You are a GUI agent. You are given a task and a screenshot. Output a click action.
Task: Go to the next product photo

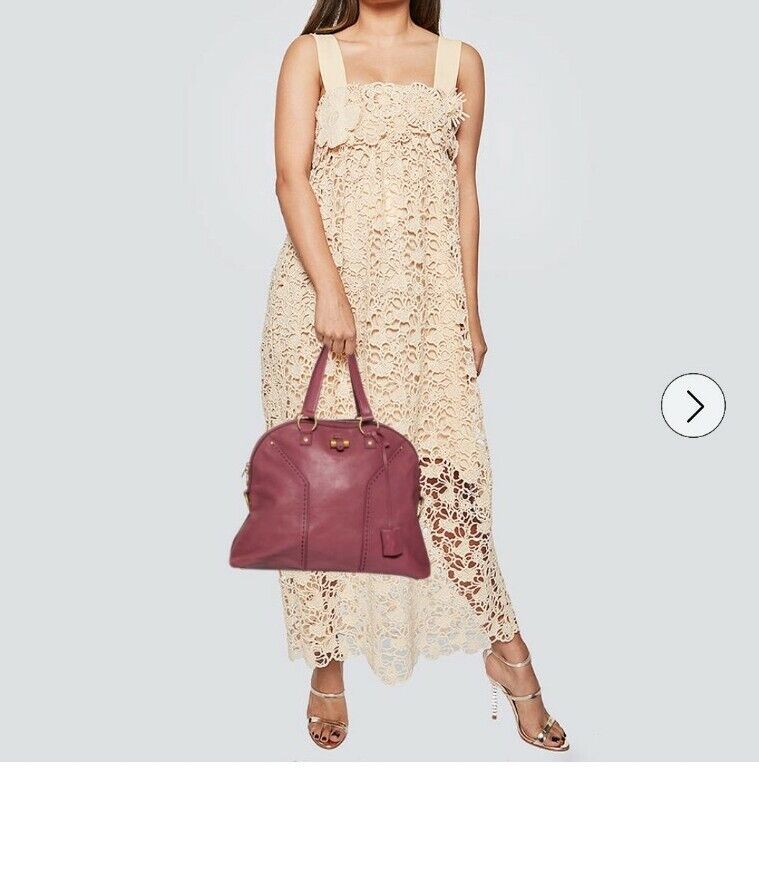(x=693, y=405)
